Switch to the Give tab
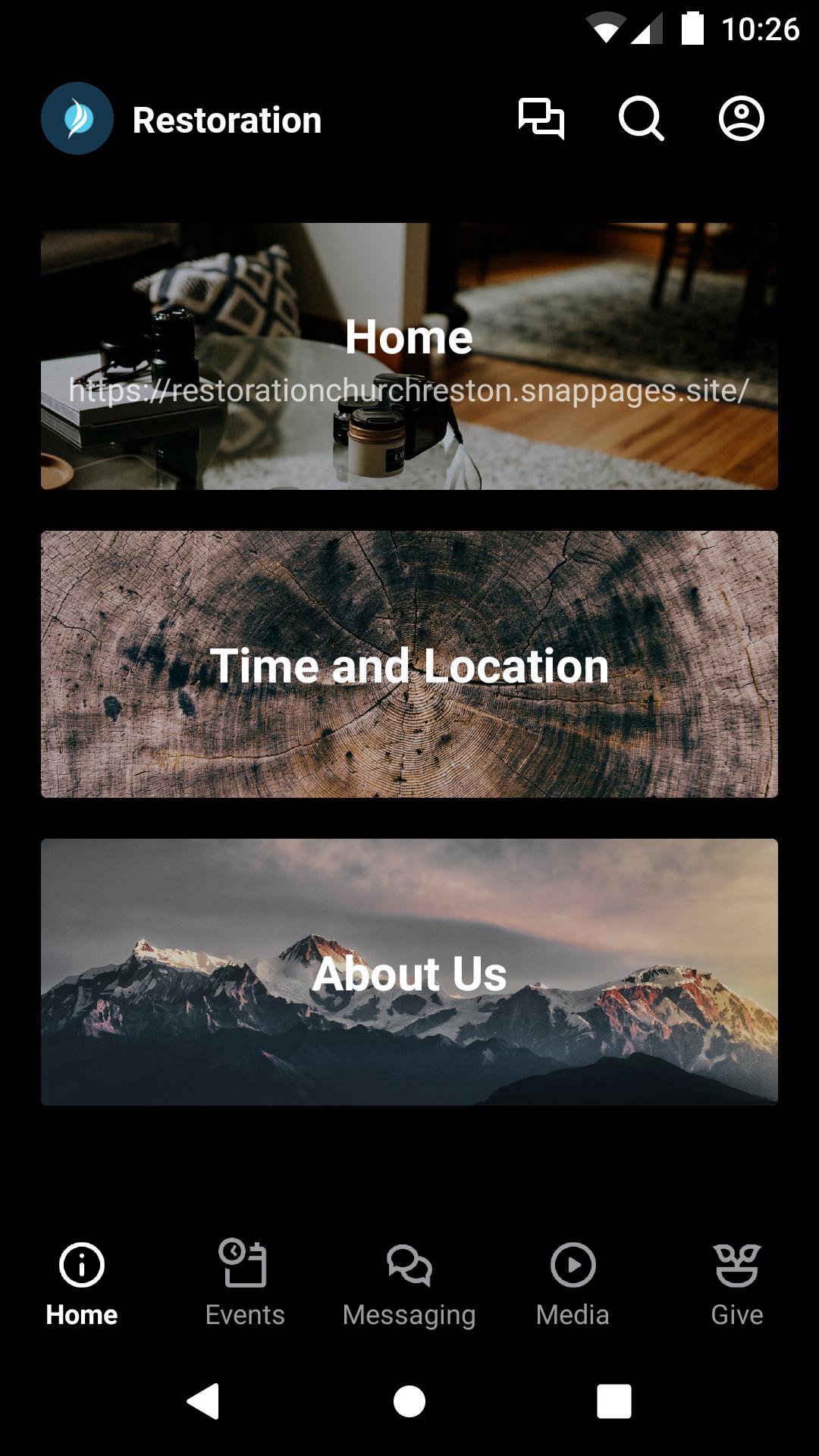Image resolution: width=819 pixels, height=1456 pixels. (x=736, y=1282)
